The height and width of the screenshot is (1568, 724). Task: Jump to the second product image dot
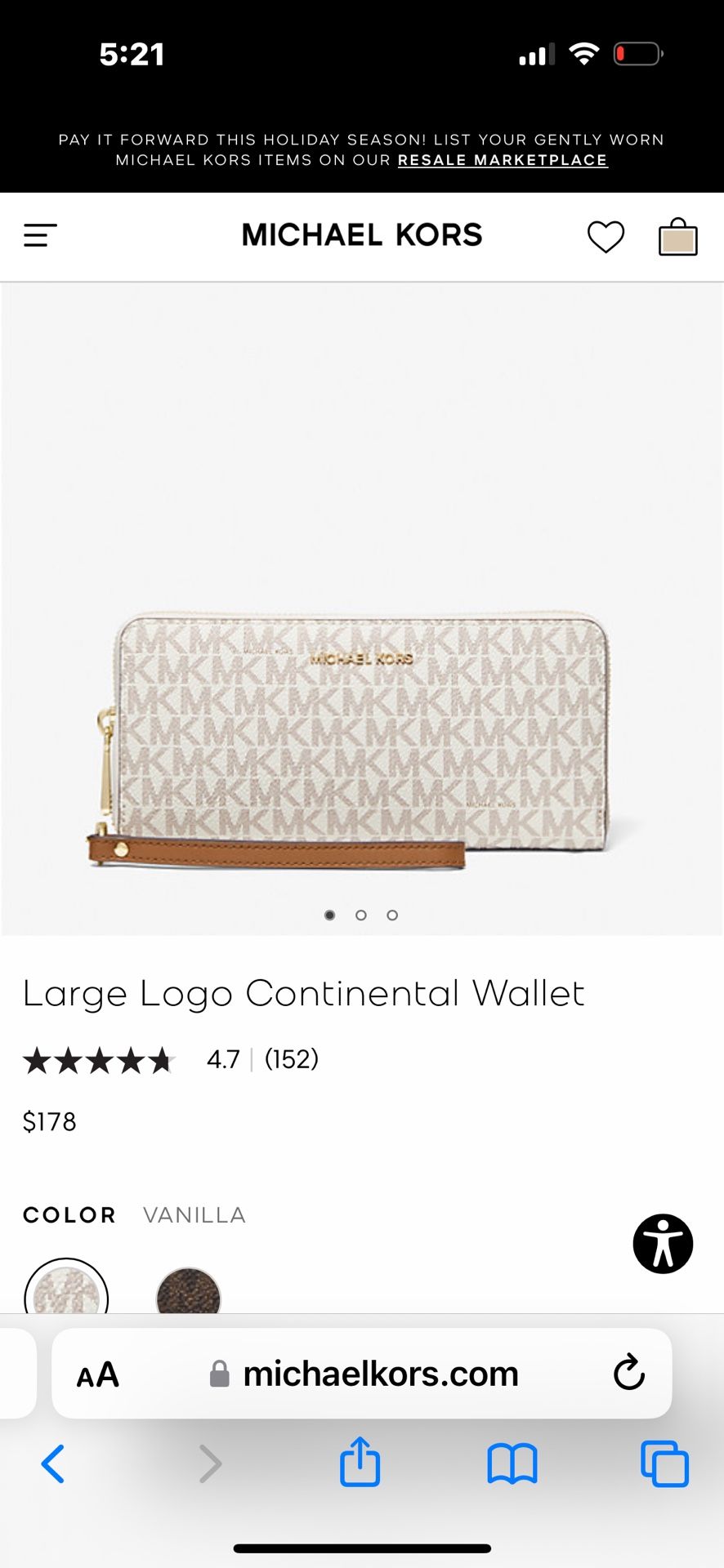pos(361,915)
